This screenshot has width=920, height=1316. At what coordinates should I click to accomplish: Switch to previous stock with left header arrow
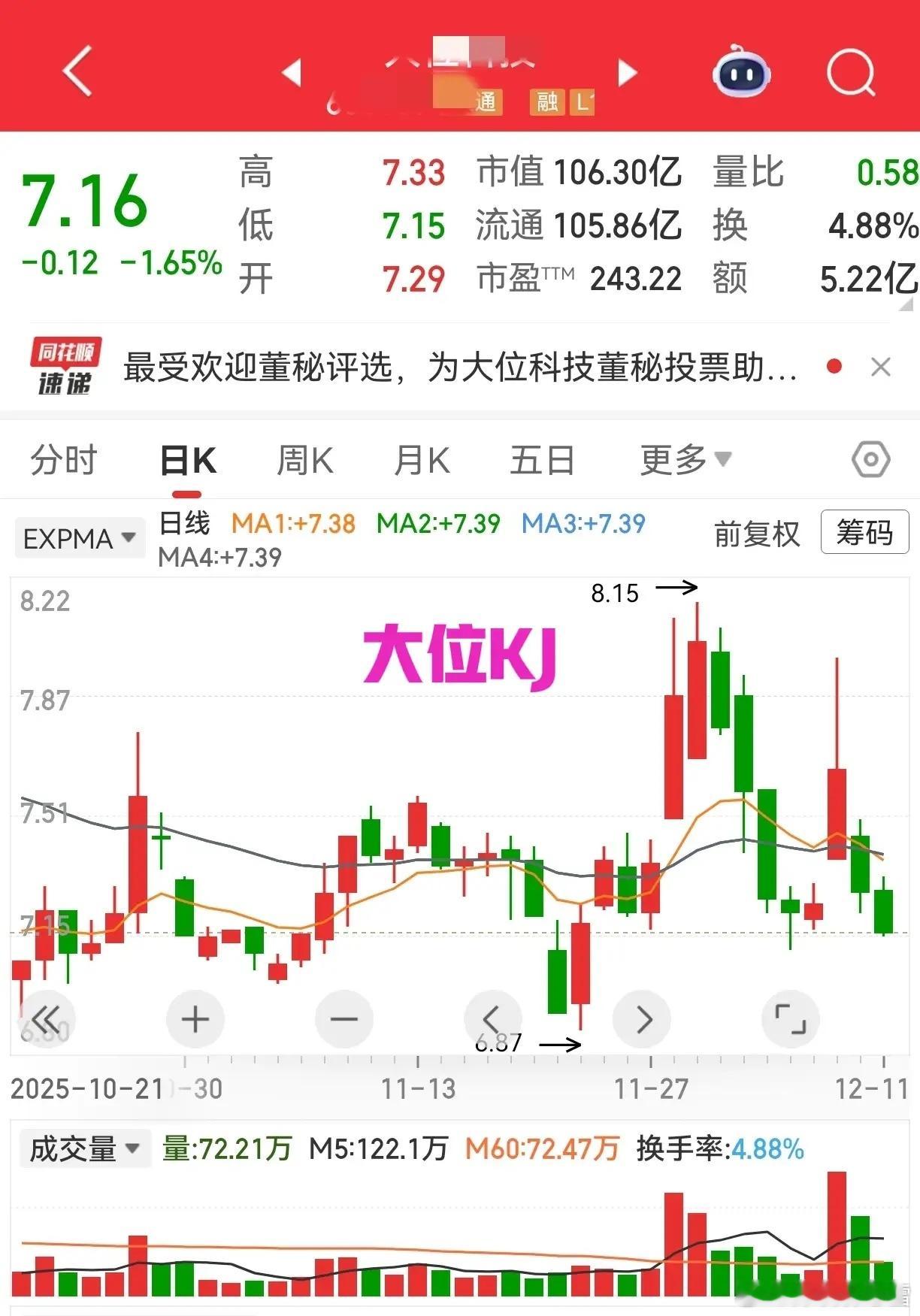pyautogui.click(x=292, y=71)
